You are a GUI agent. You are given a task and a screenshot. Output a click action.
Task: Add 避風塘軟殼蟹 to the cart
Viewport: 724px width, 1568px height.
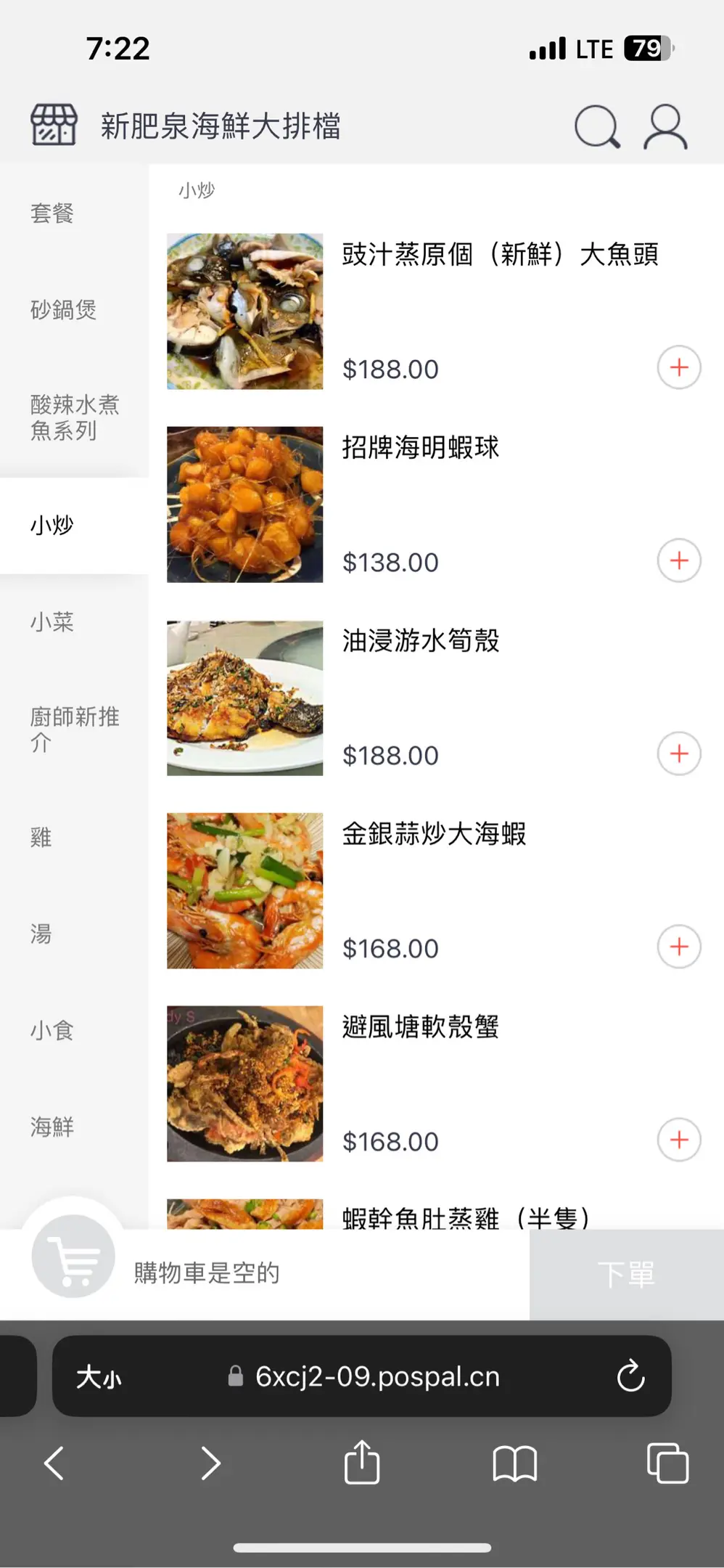[x=679, y=1140]
